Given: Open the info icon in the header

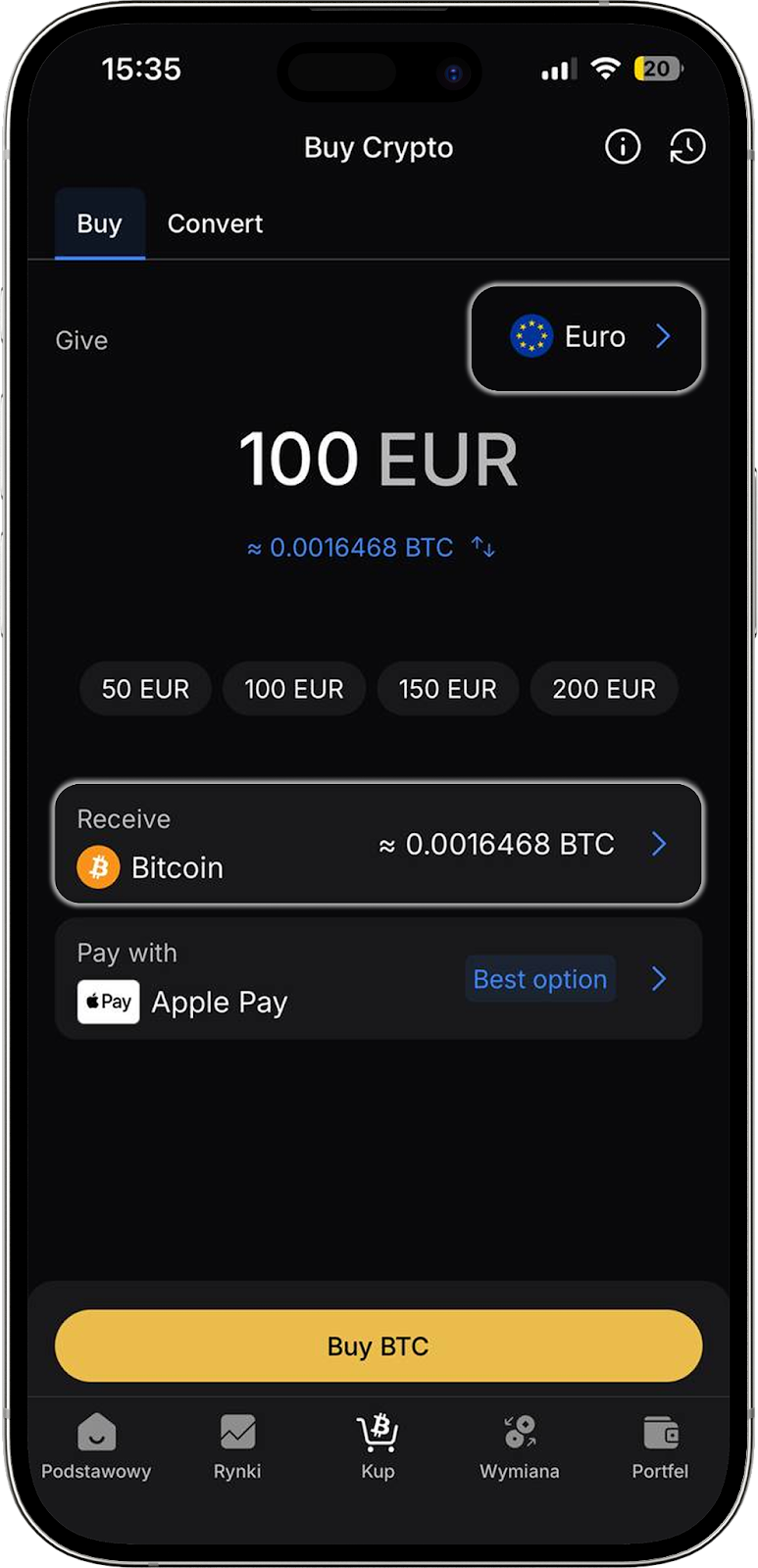Looking at the screenshot, I should pos(623,147).
